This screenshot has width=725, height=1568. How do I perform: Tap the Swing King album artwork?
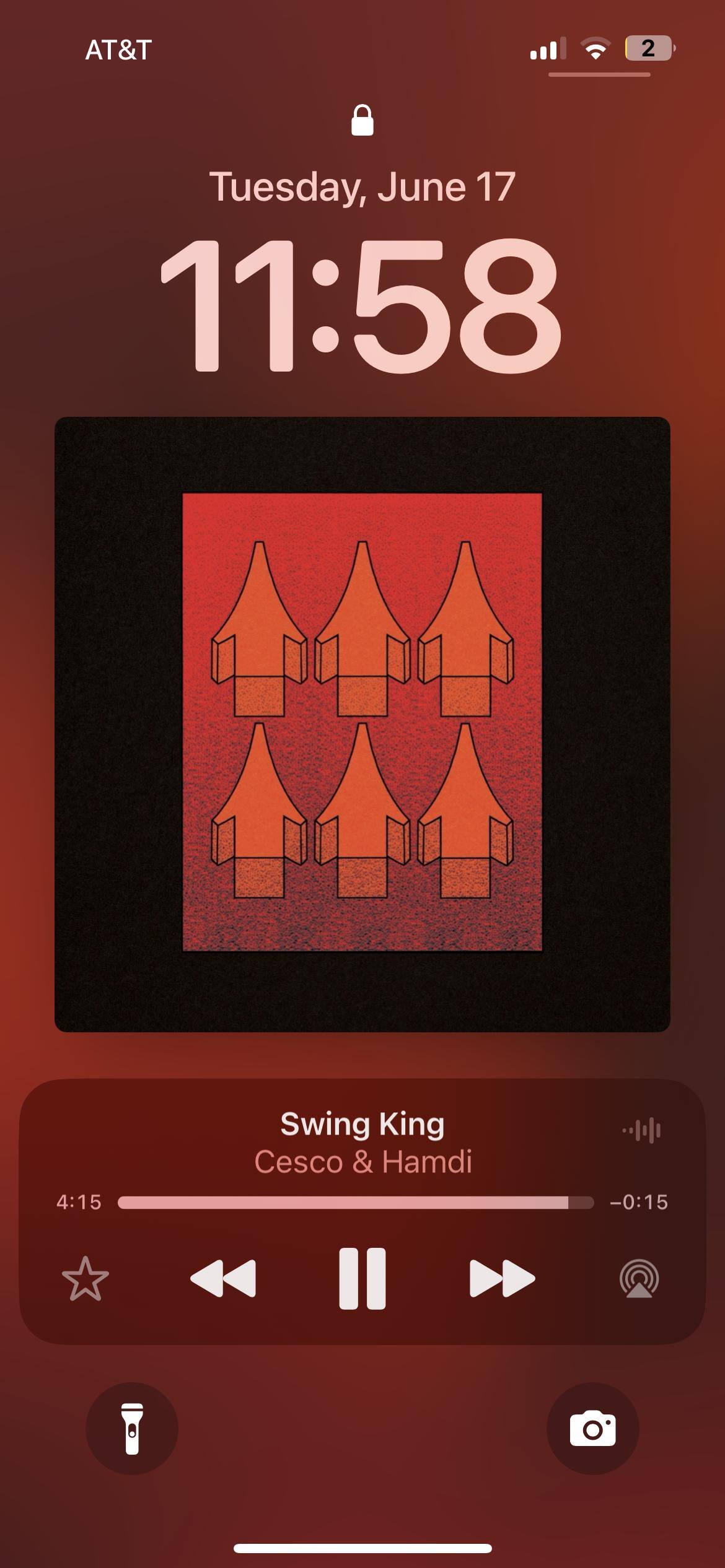tap(362, 724)
